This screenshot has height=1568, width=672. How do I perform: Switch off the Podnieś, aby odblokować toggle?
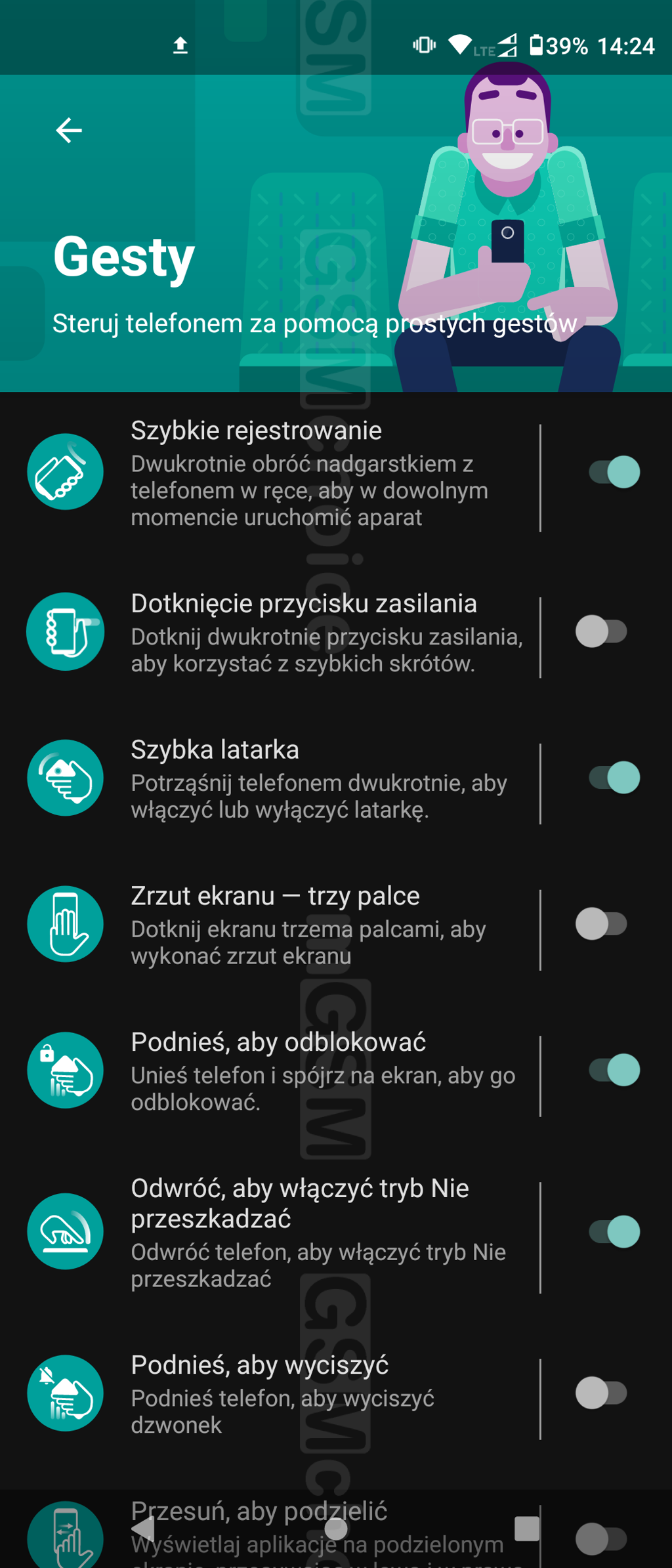pos(614,1070)
